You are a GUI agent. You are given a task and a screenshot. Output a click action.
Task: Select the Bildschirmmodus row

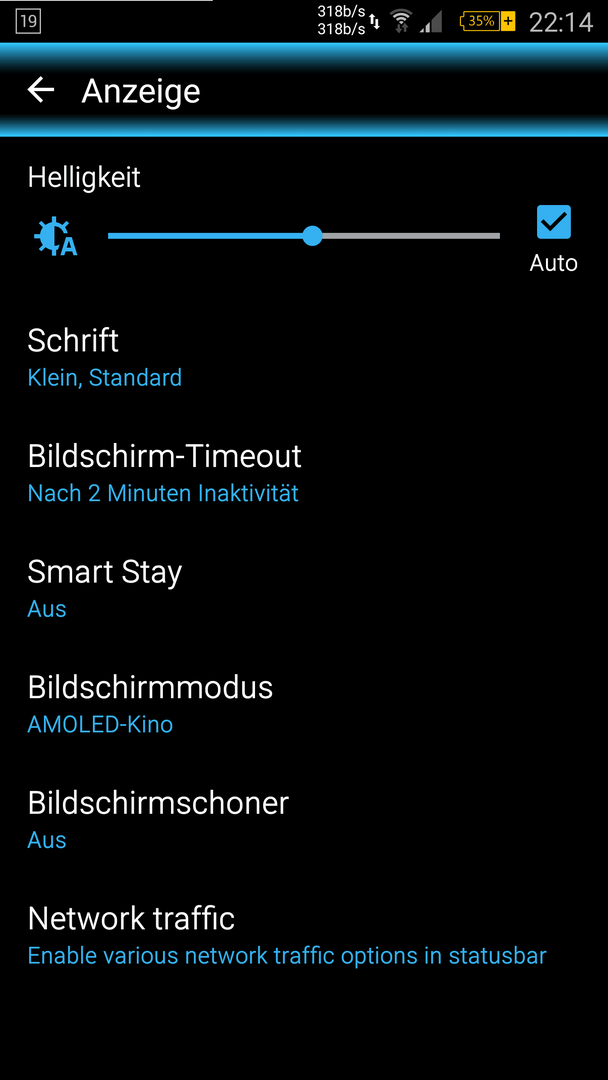click(x=304, y=705)
